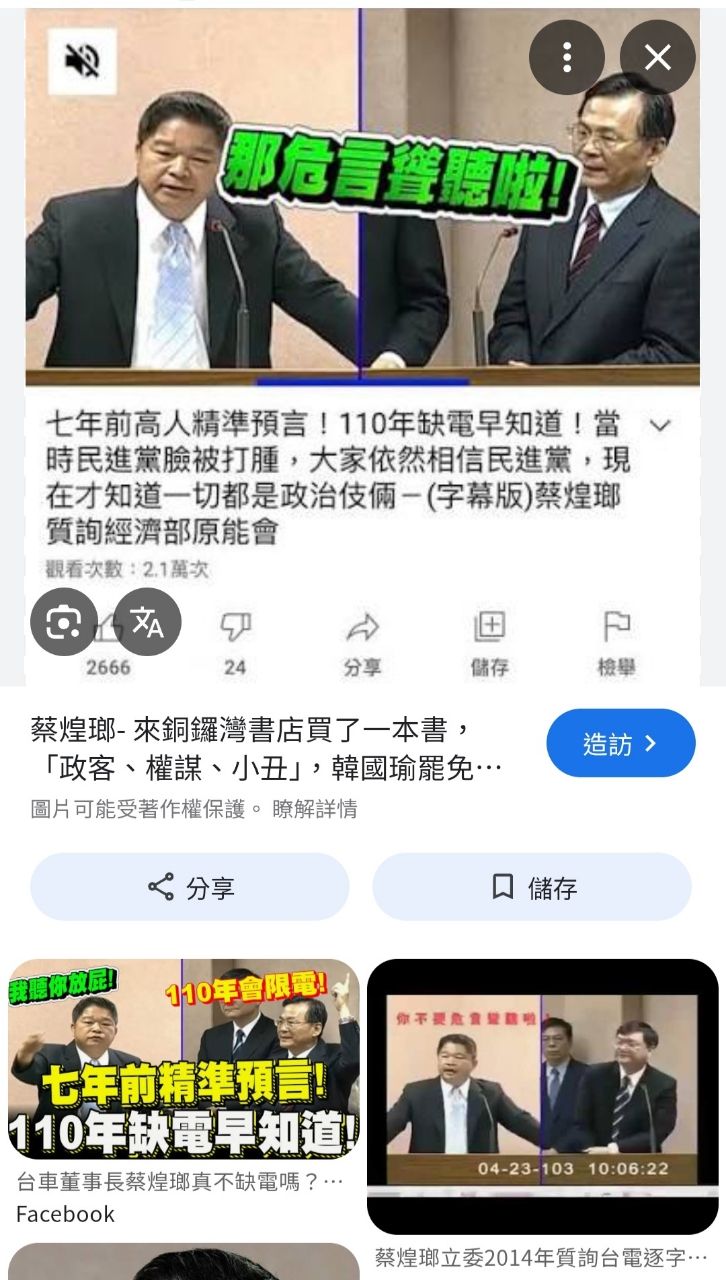Open related image 蔡煌瑯立委2014年質詢台電

(542, 1095)
